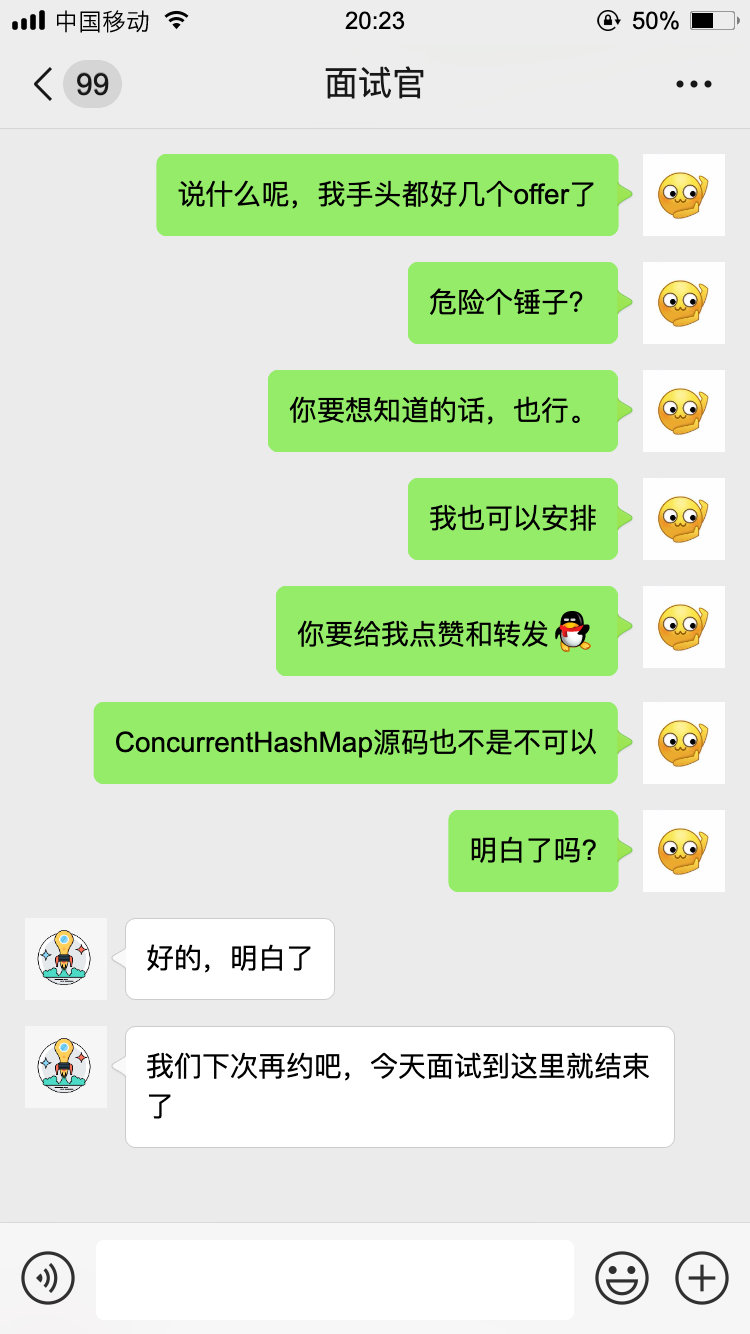Viewport: 750px width, 1334px height.
Task: Open the plus attachments menu
Action: coord(702,1278)
